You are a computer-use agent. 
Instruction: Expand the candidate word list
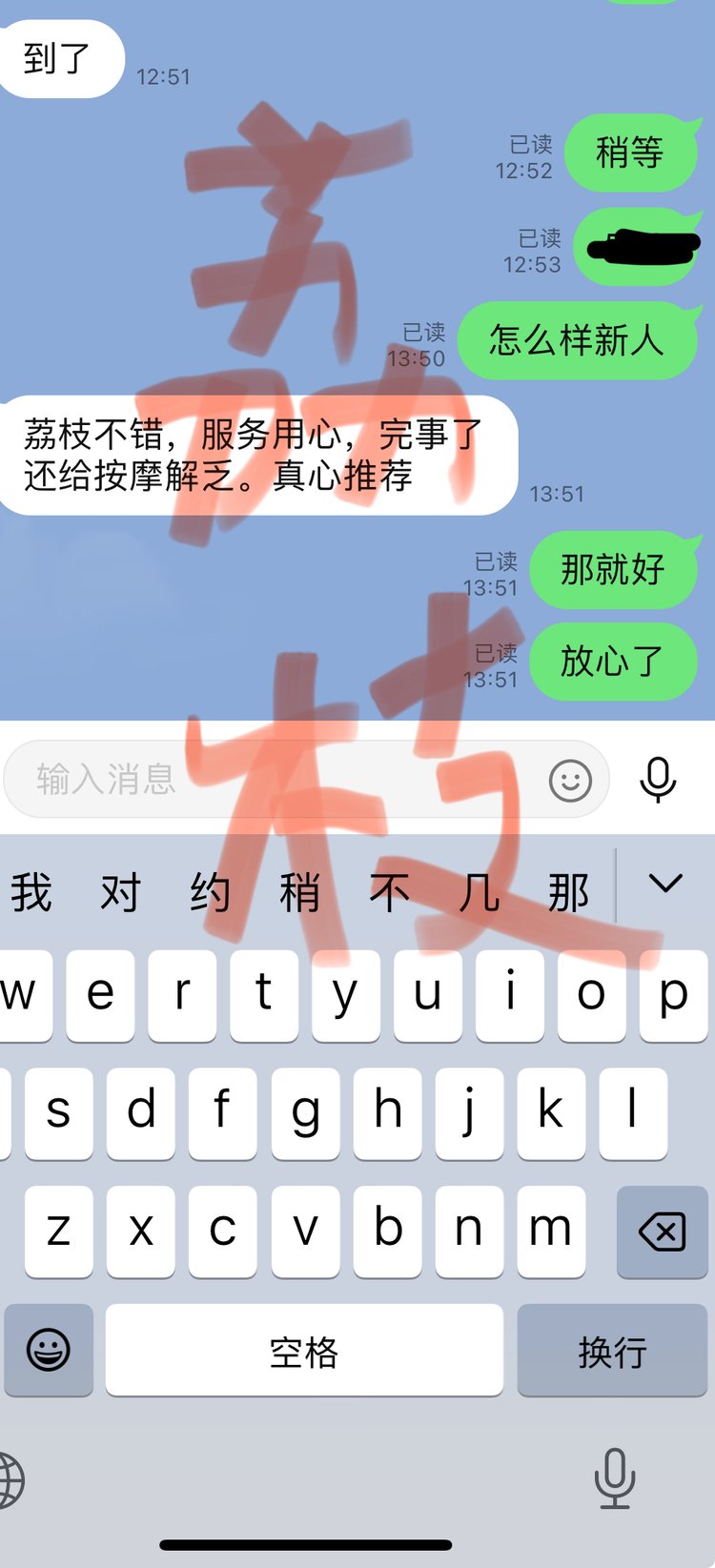tap(665, 884)
